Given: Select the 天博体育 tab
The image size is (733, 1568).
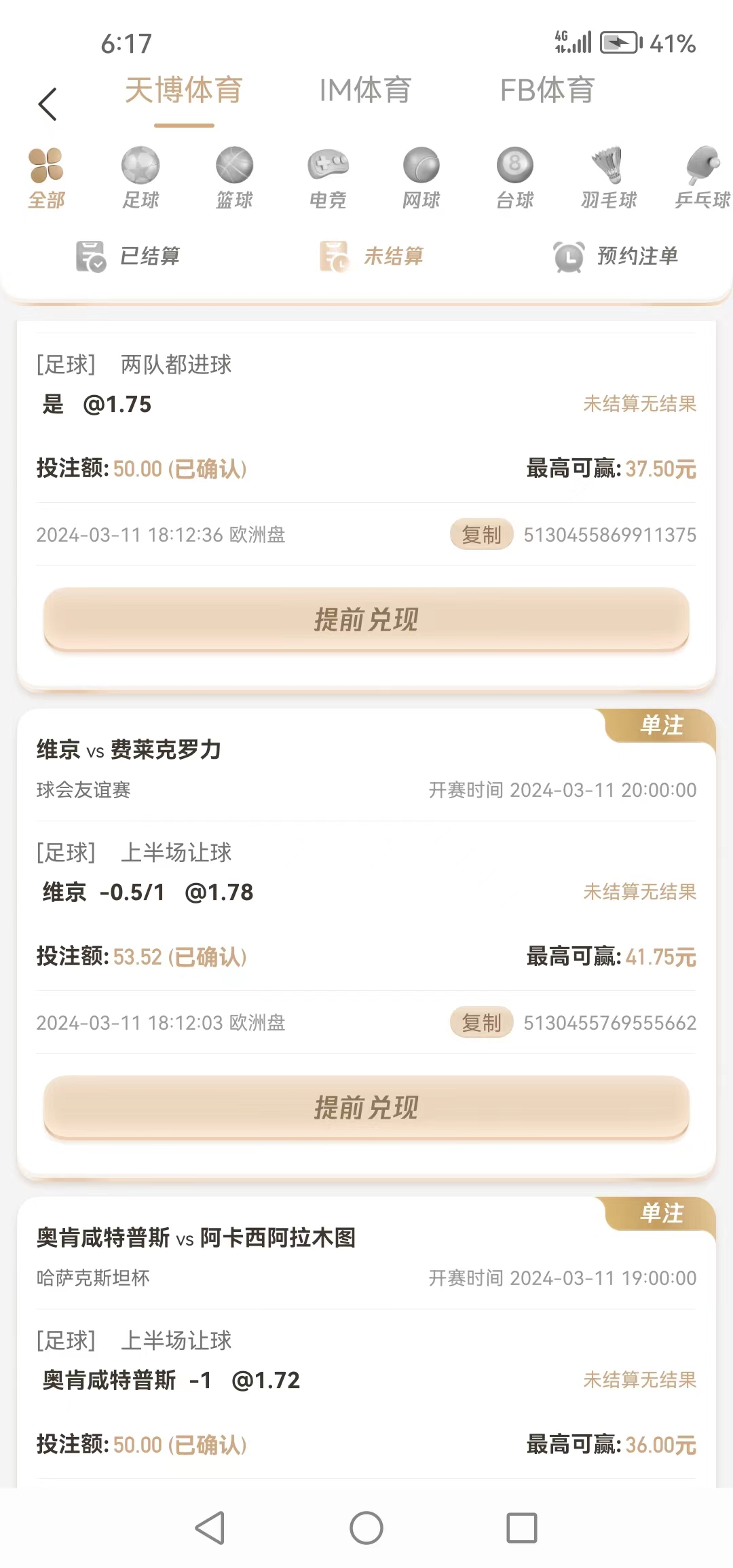Looking at the screenshot, I should pyautogui.click(x=184, y=90).
